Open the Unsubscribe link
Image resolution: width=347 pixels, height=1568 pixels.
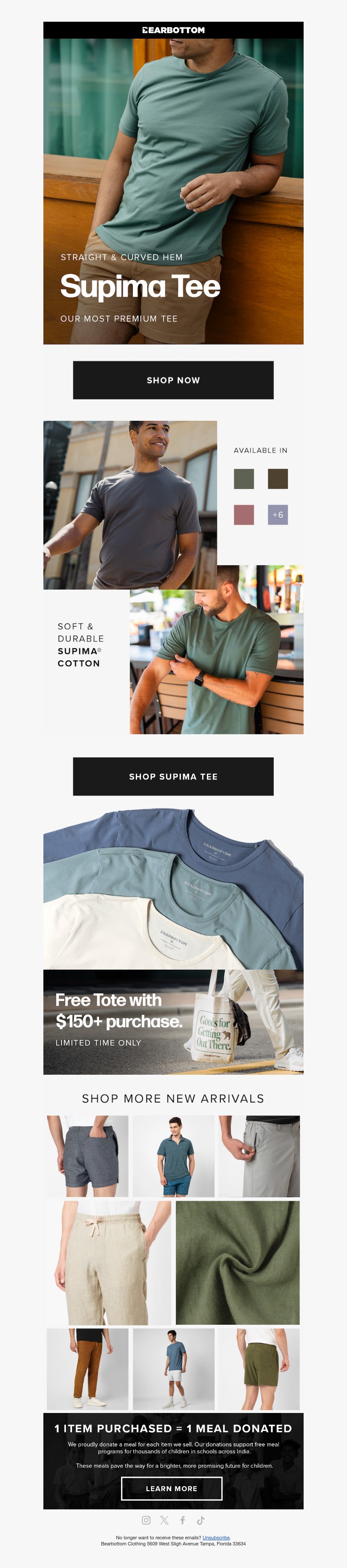pos(216,1538)
